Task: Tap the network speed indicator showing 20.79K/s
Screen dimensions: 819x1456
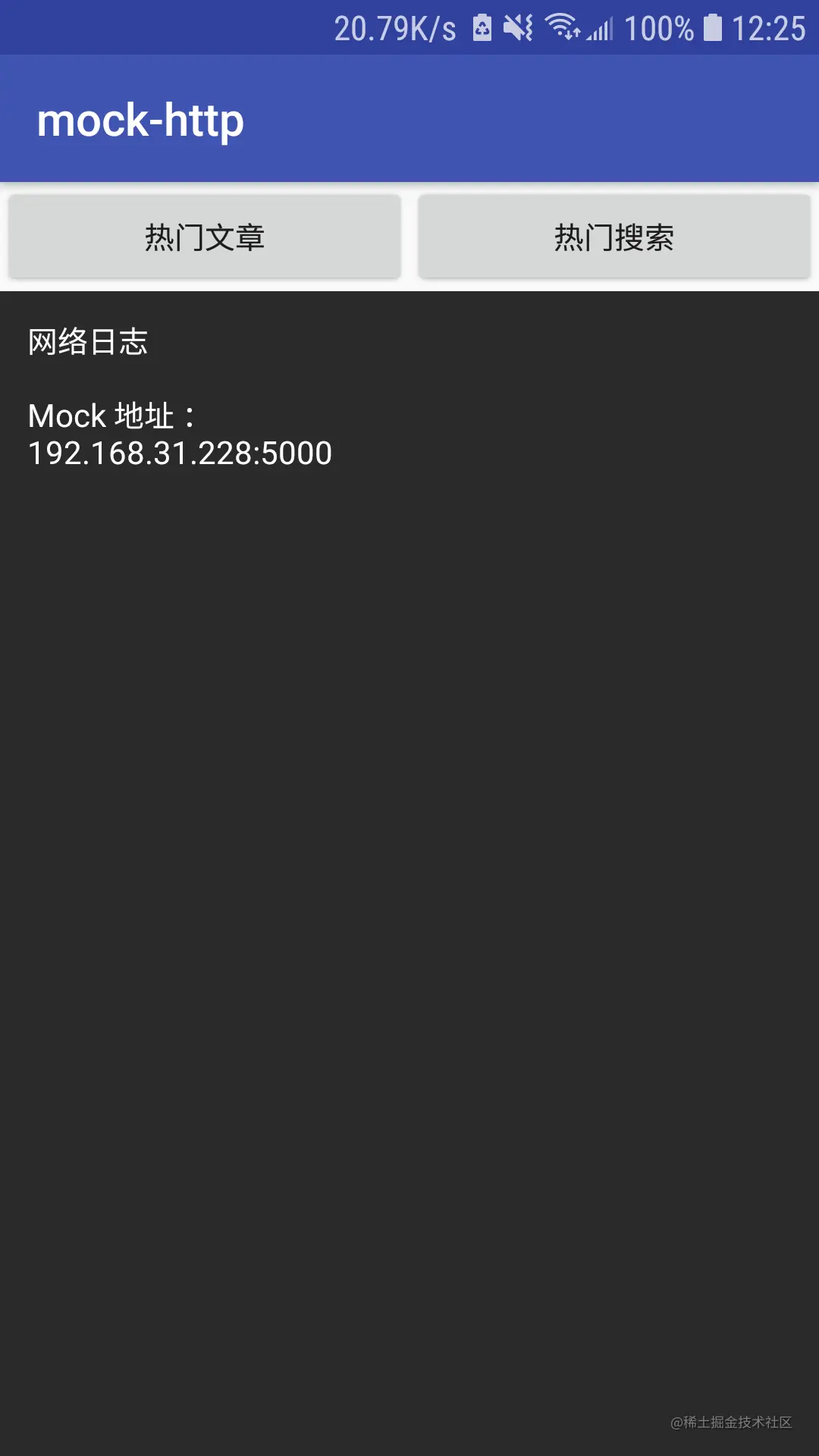Action: point(394,28)
